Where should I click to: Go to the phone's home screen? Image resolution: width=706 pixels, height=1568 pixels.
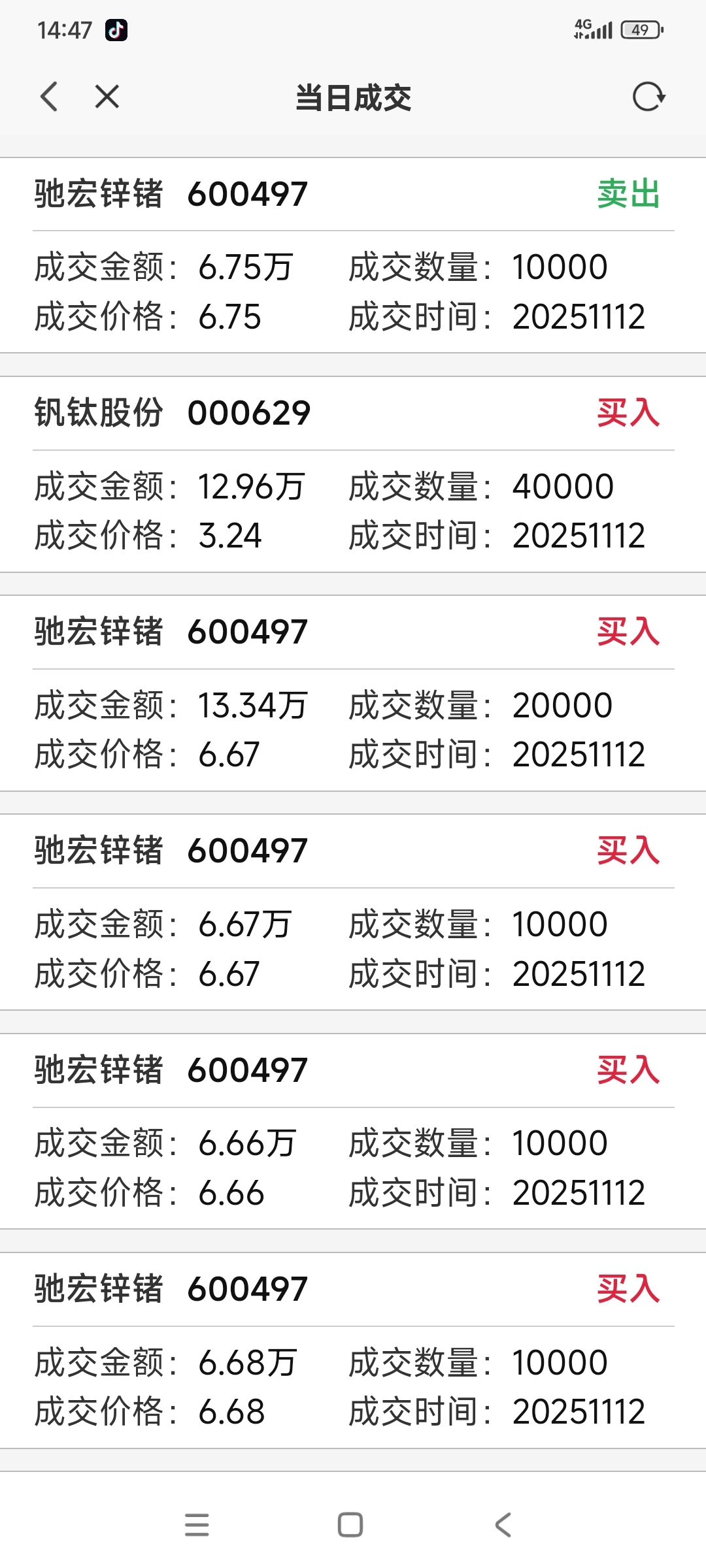point(350,1525)
